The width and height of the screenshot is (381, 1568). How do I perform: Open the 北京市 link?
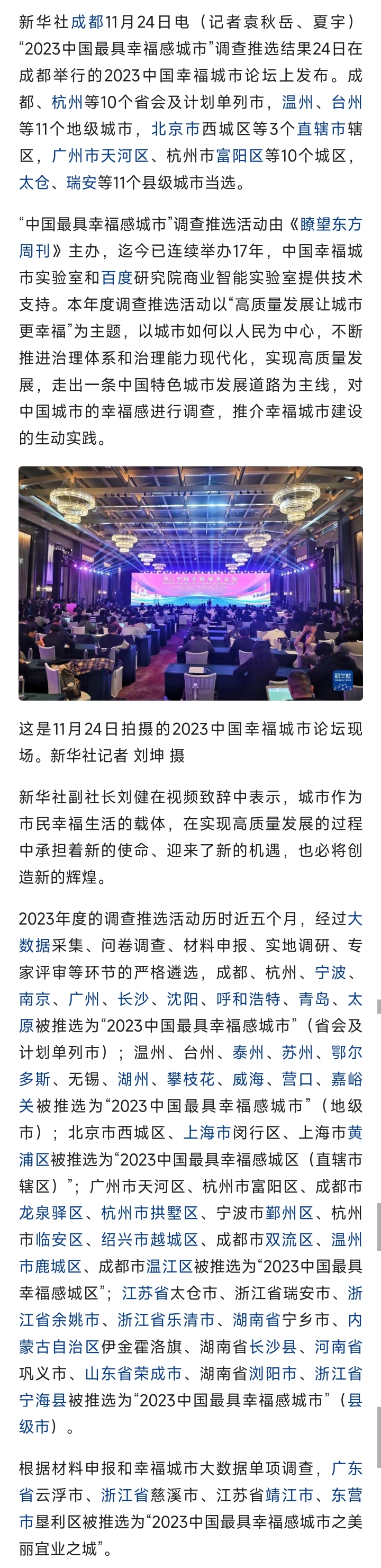point(175,129)
